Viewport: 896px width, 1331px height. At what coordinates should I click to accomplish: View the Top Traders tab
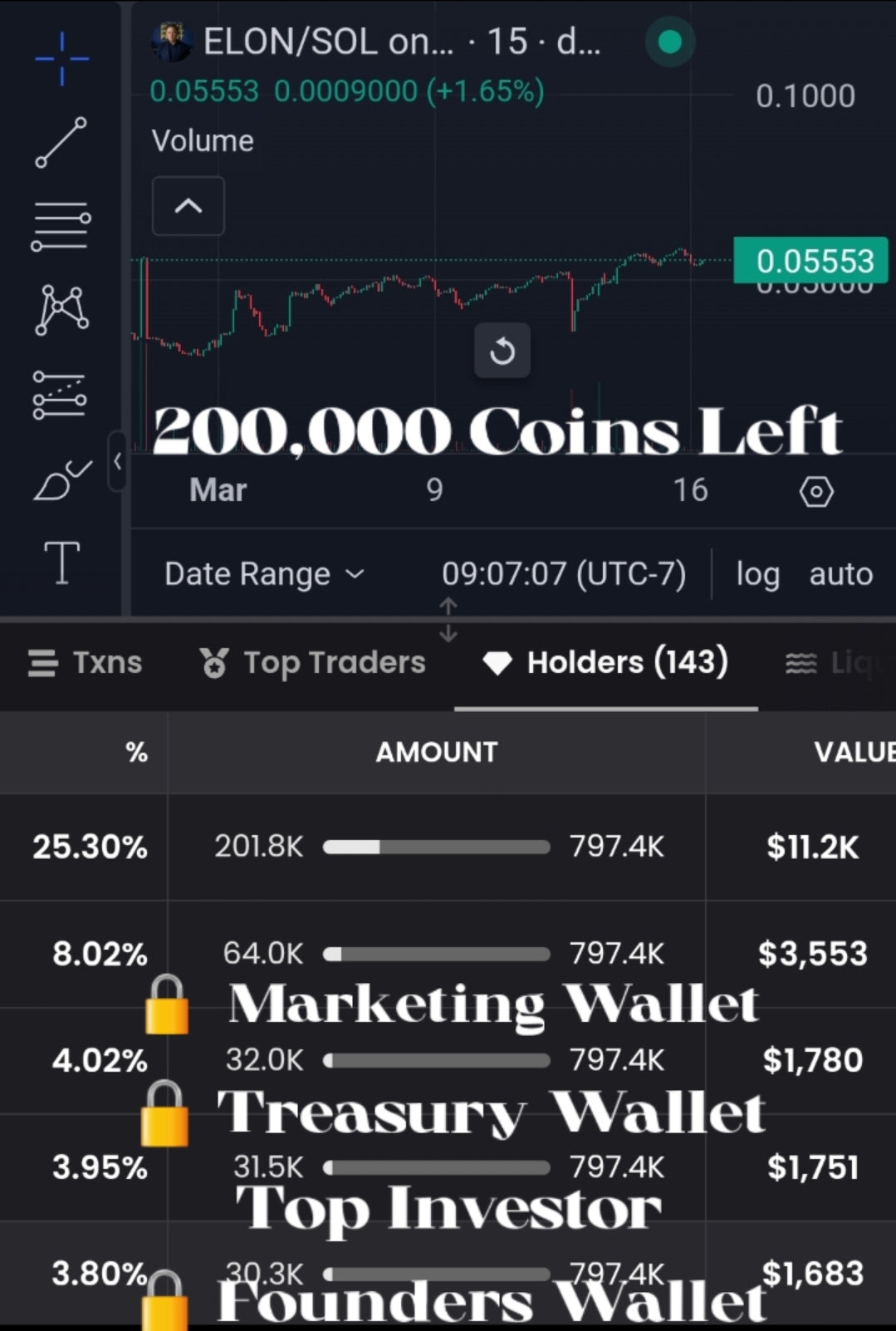[x=312, y=663]
